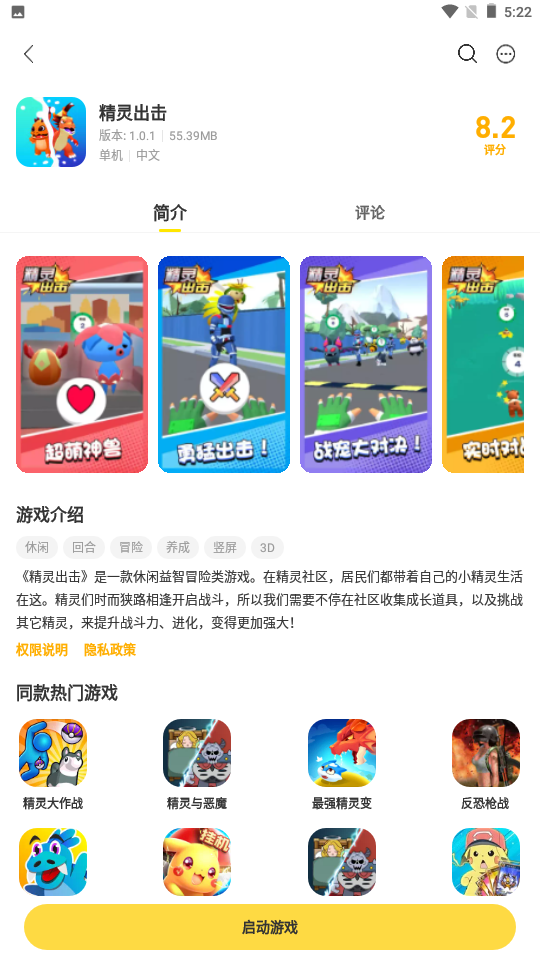
Task: View the 勇猛出击 screenshot
Action: 224,364
